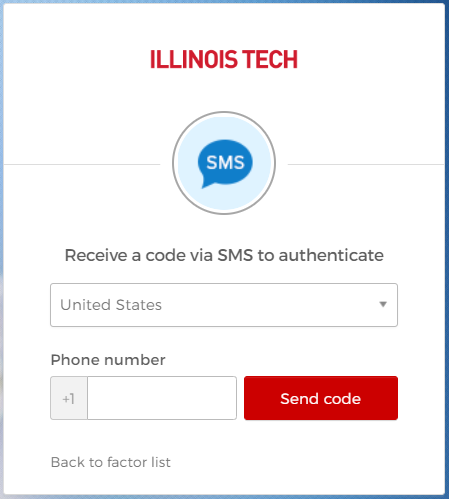This screenshot has width=449, height=499.
Task: Tap the phone number input field
Action: coord(162,398)
